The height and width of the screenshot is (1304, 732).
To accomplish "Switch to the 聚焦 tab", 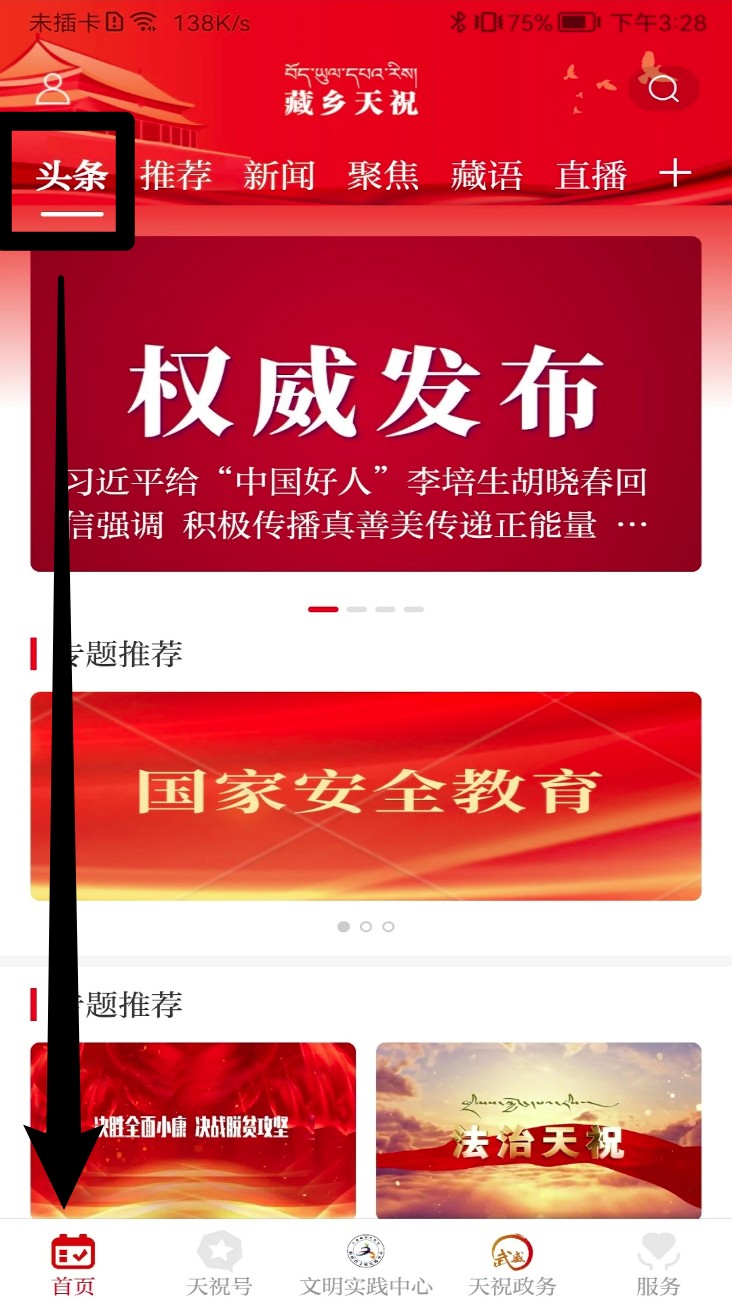I will coord(383,176).
